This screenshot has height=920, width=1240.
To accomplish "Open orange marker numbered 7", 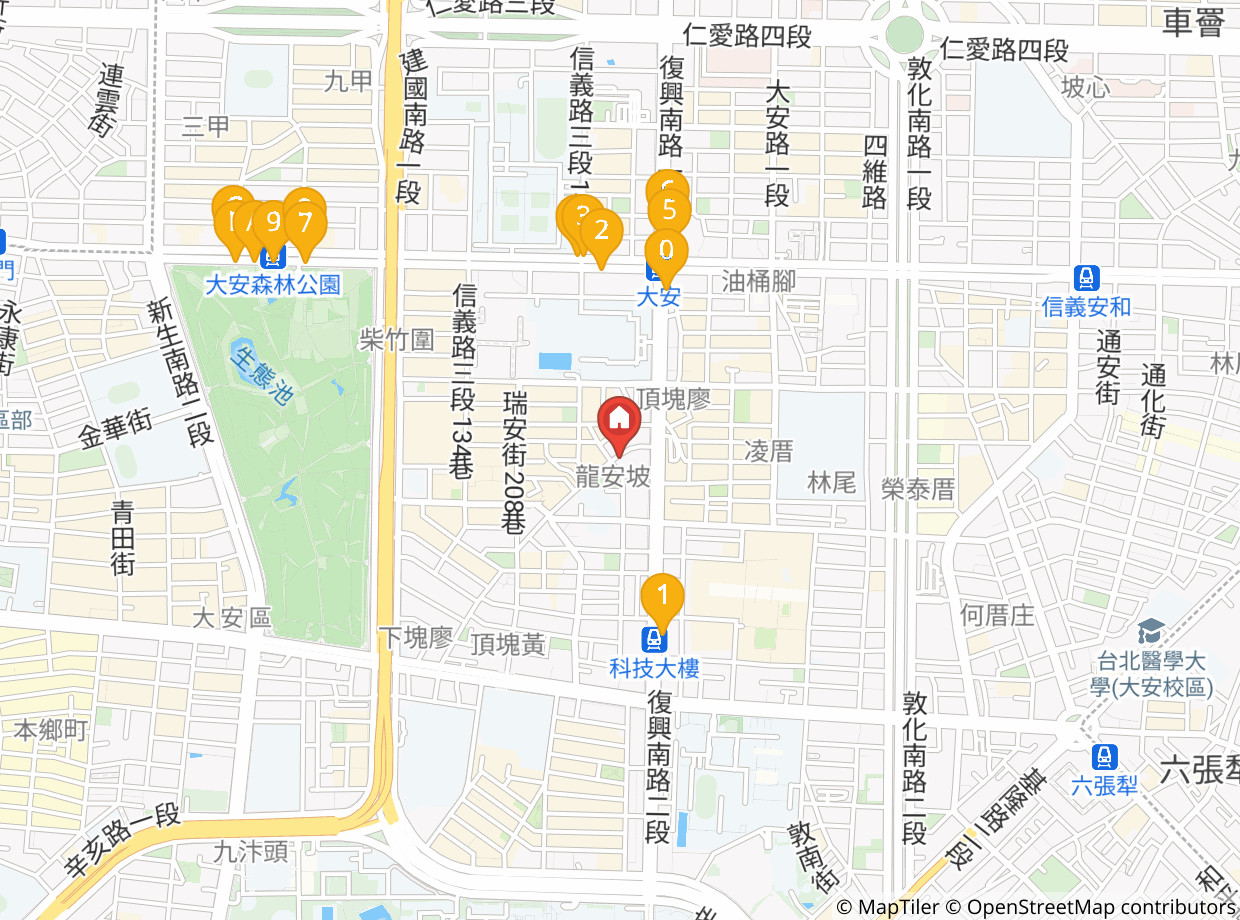I will [x=306, y=223].
